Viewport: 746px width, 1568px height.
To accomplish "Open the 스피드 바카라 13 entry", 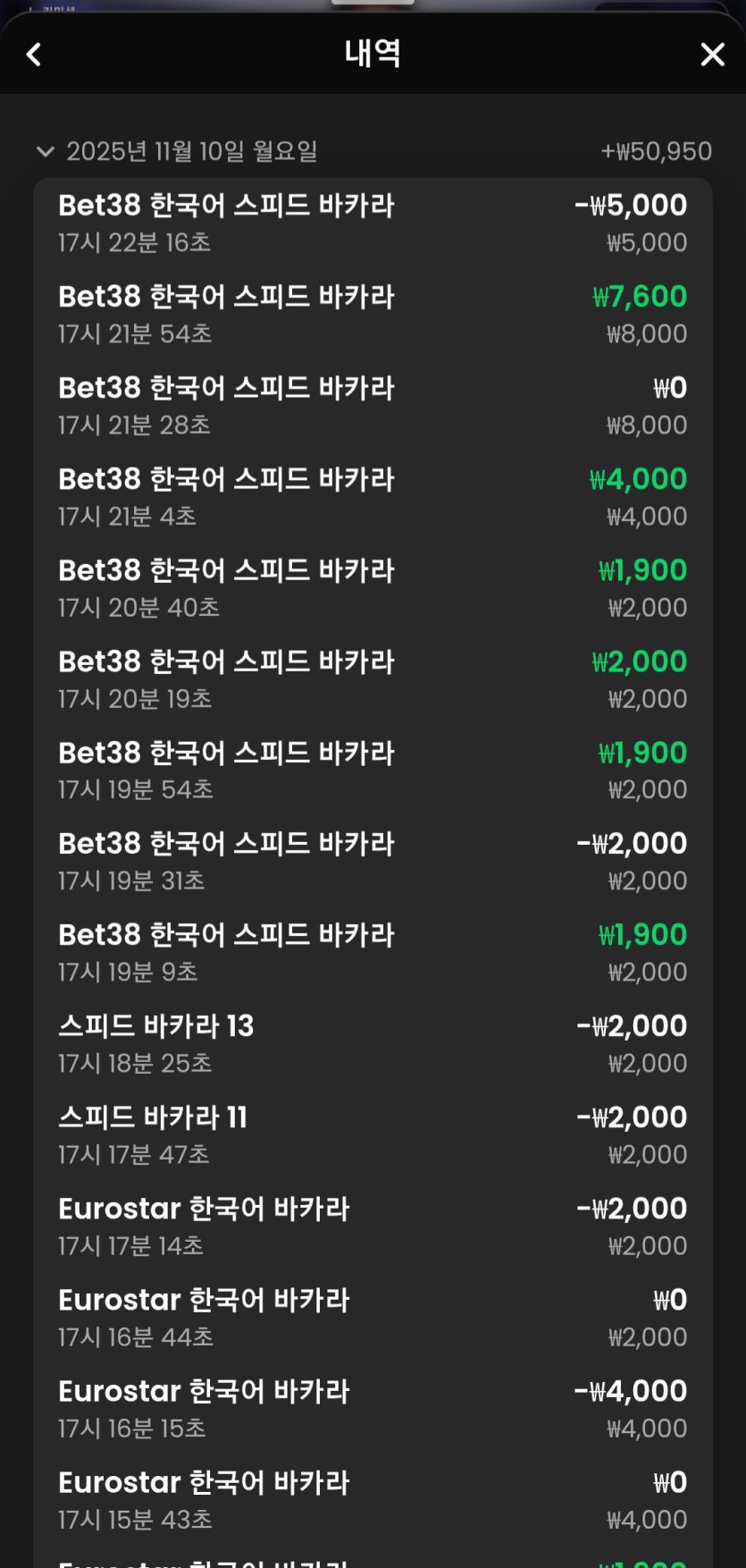I will pos(372,1044).
